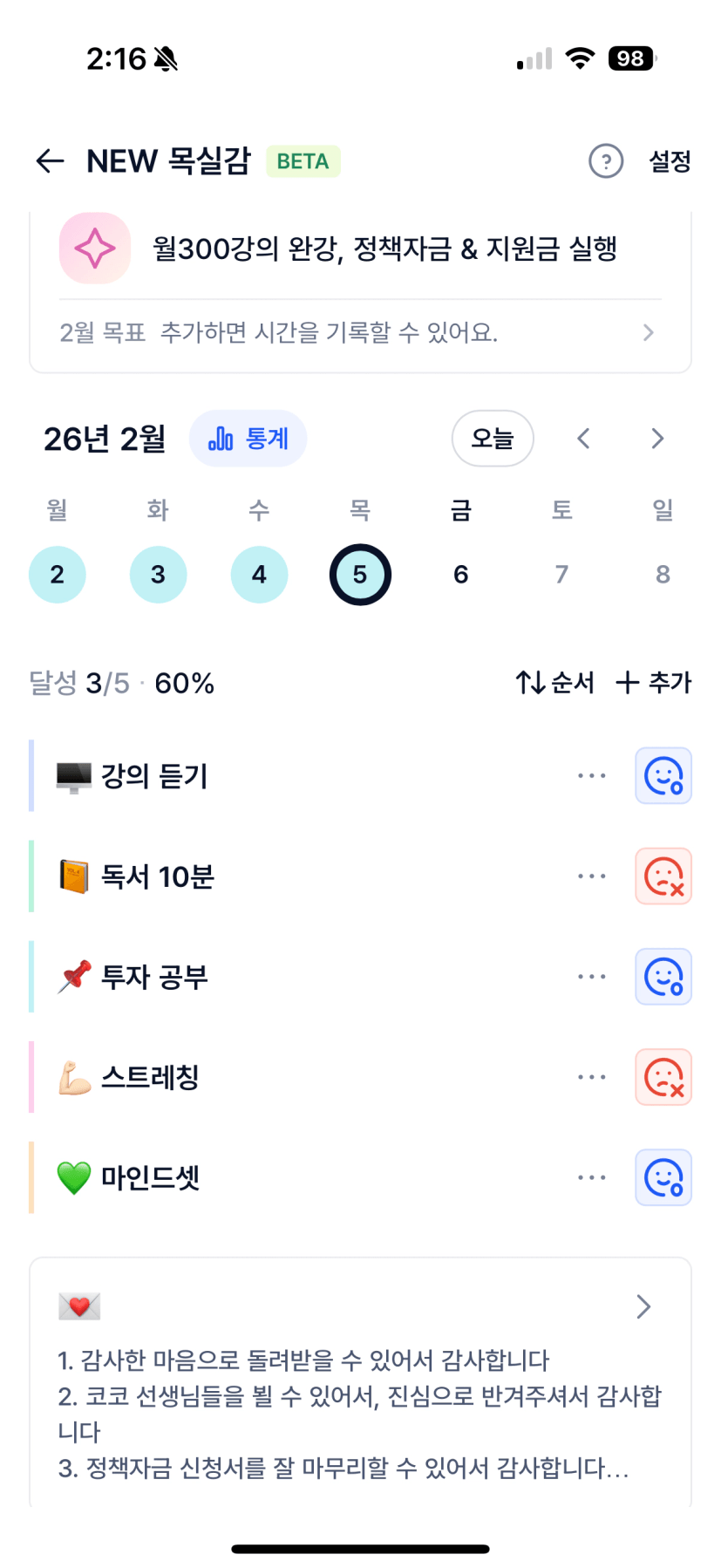Open more options for 강의 듣기
This screenshot has height=1568, width=721.
coord(591,776)
